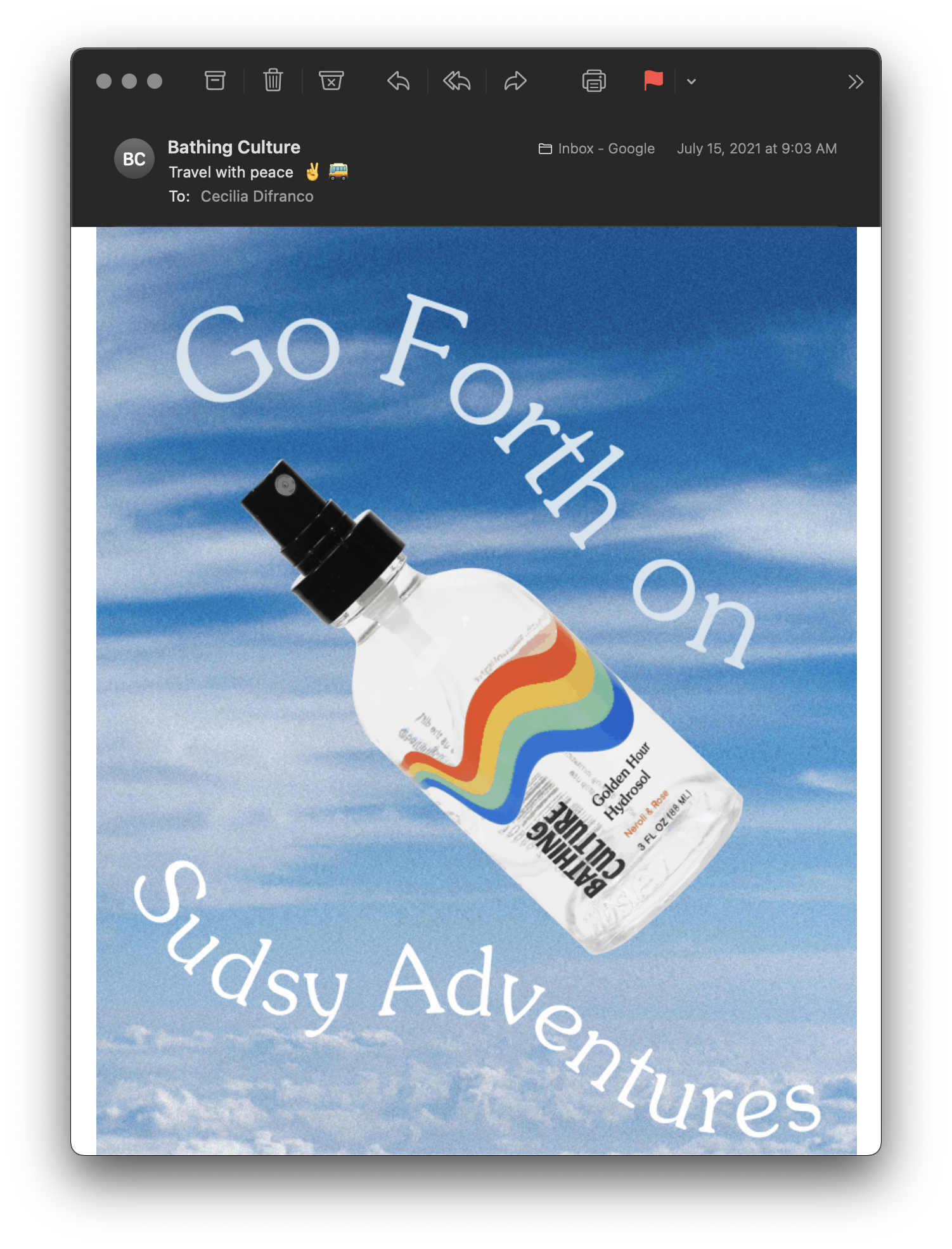Close the window with the first window-control dot
Viewport: 952px width, 1249px height.
coord(104,81)
